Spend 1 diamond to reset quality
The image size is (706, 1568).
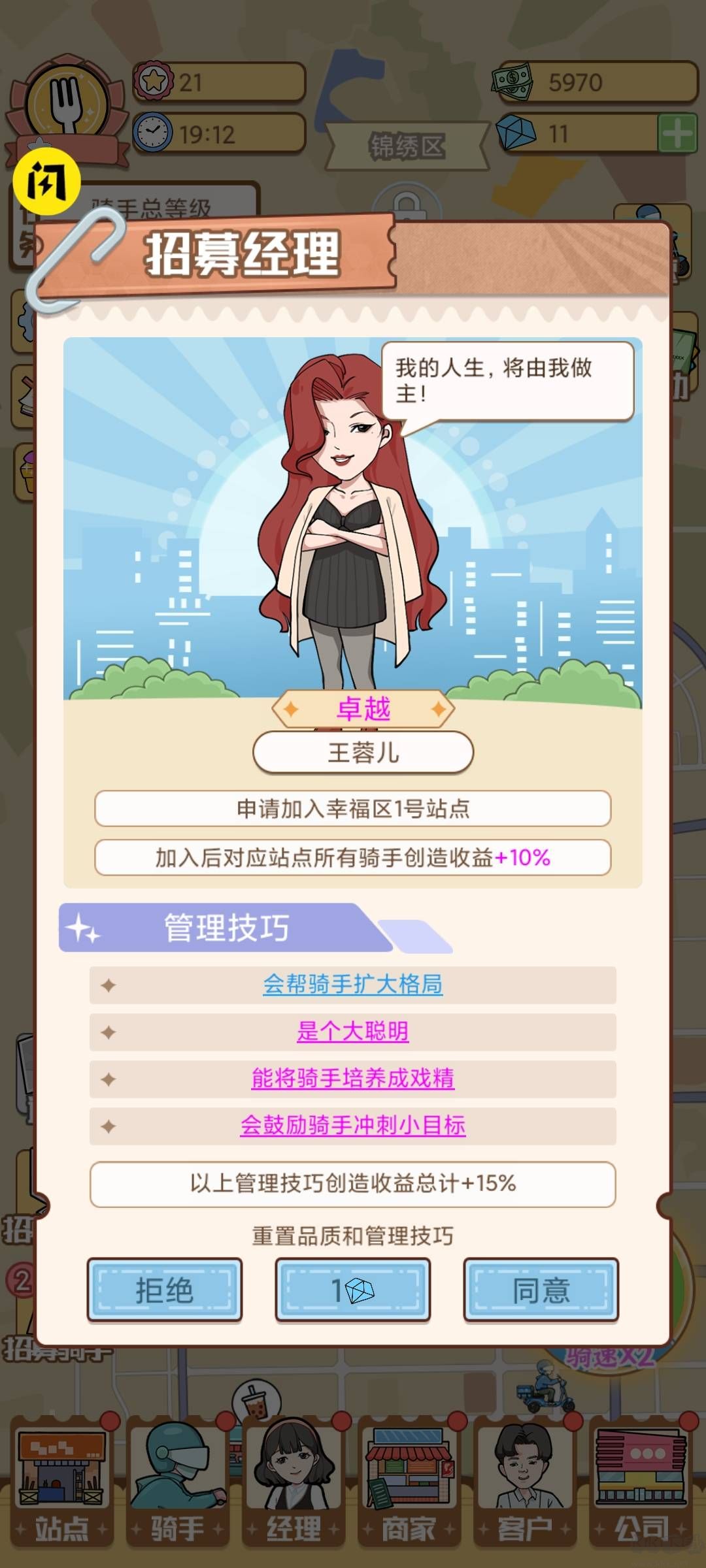[x=352, y=1292]
